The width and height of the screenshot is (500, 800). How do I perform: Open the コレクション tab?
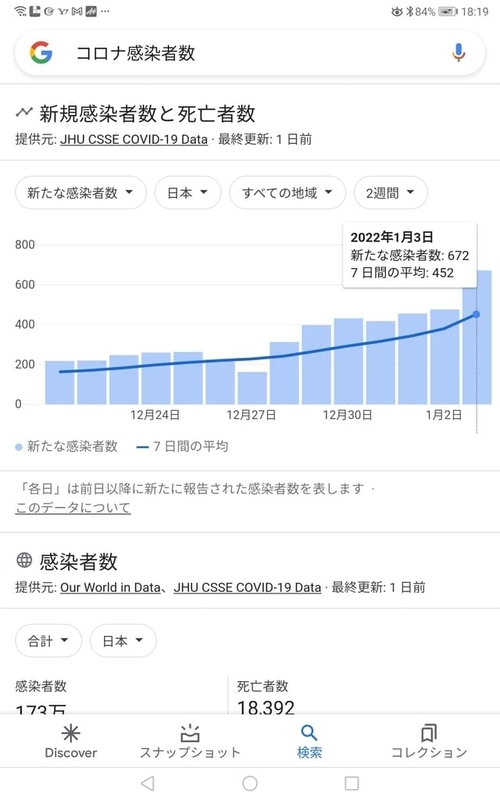click(429, 741)
